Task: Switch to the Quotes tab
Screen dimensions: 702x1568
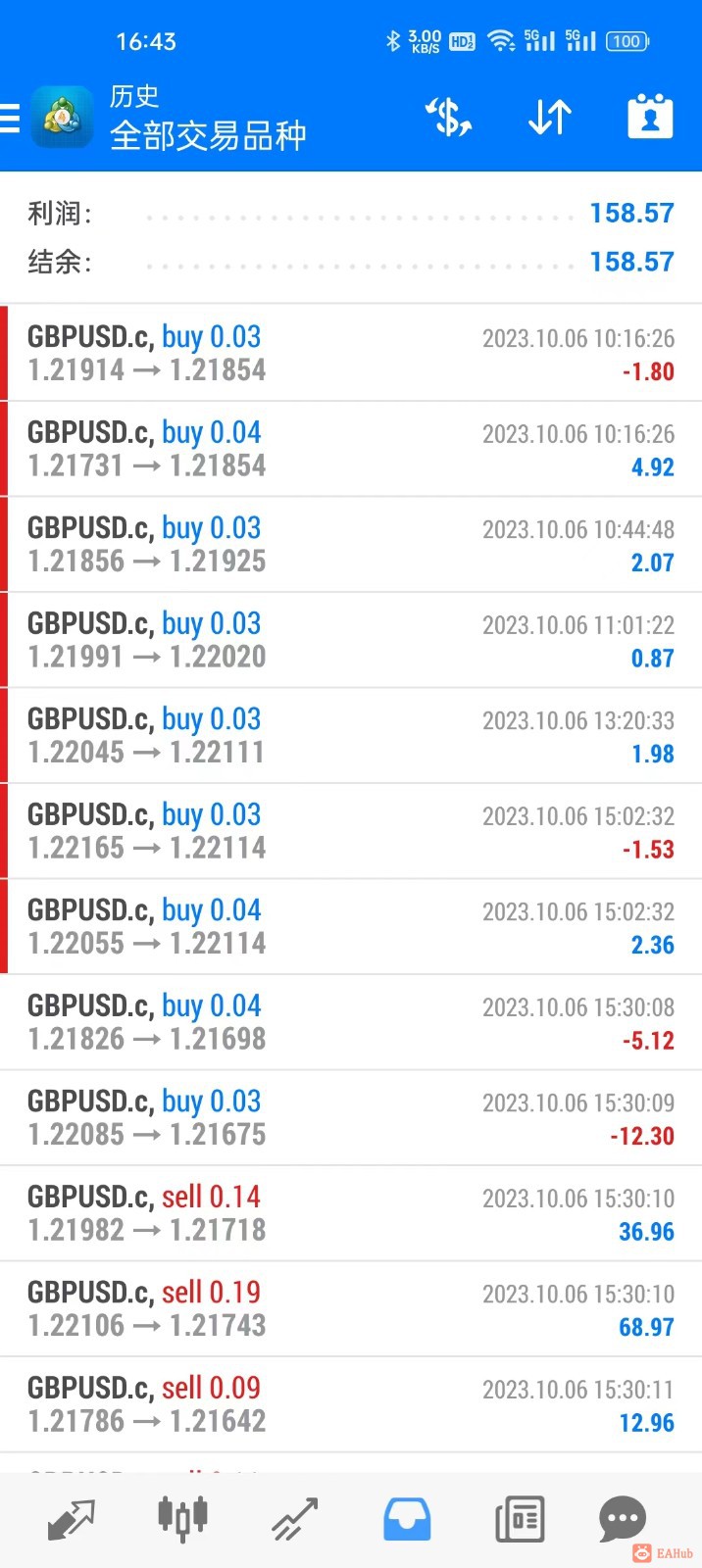Action: 71,1519
